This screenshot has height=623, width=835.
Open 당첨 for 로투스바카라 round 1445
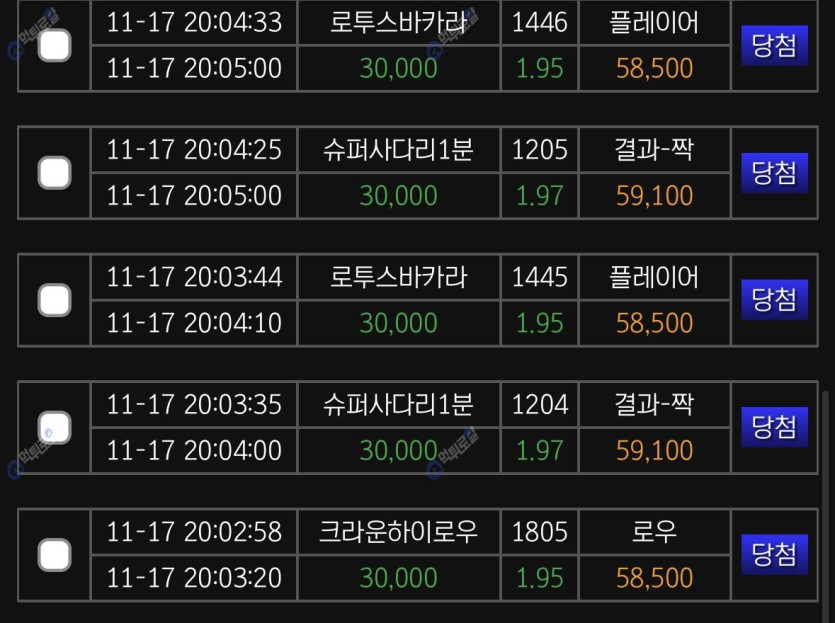tap(774, 300)
